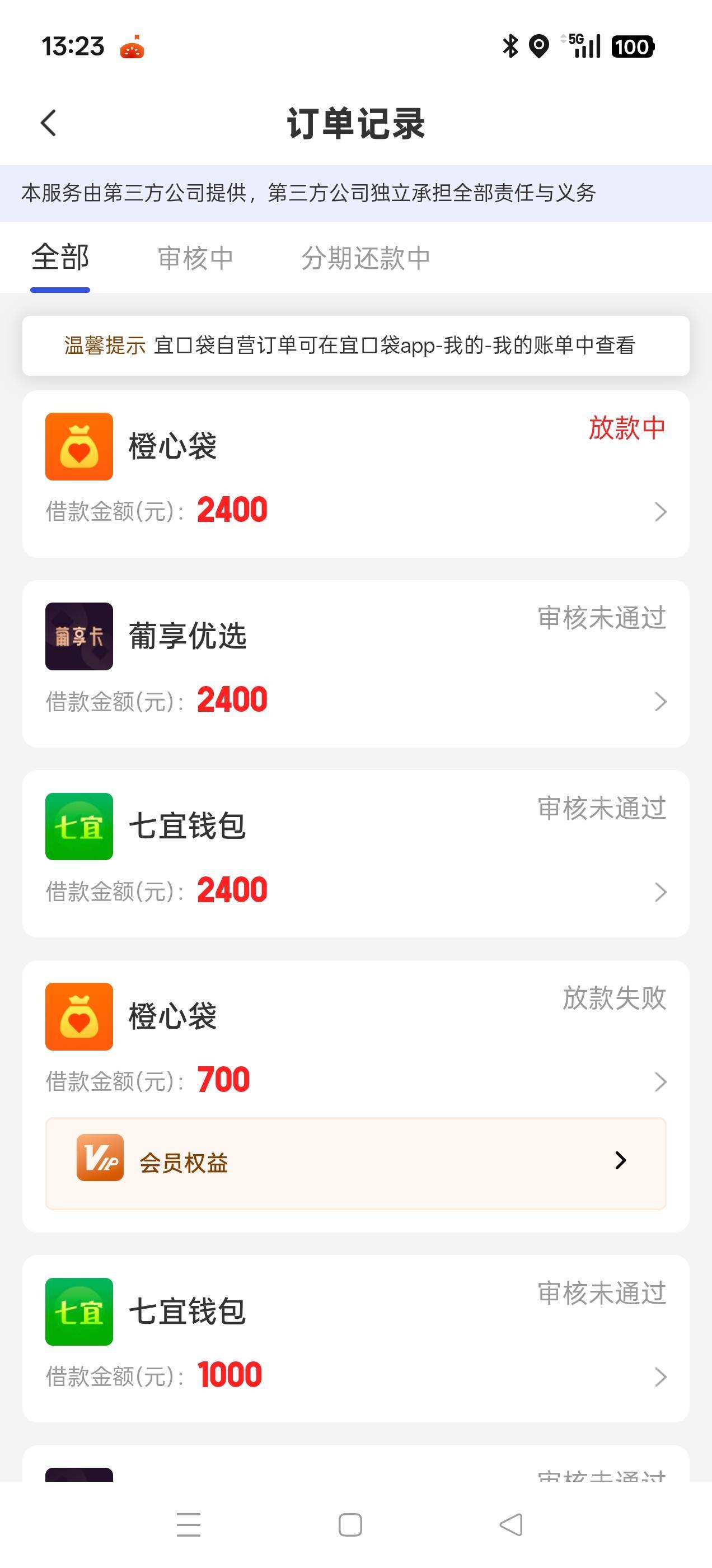Open the 橙心袋 order marked 放款中
Screen dimensions: 712x1568
pos(355,474)
